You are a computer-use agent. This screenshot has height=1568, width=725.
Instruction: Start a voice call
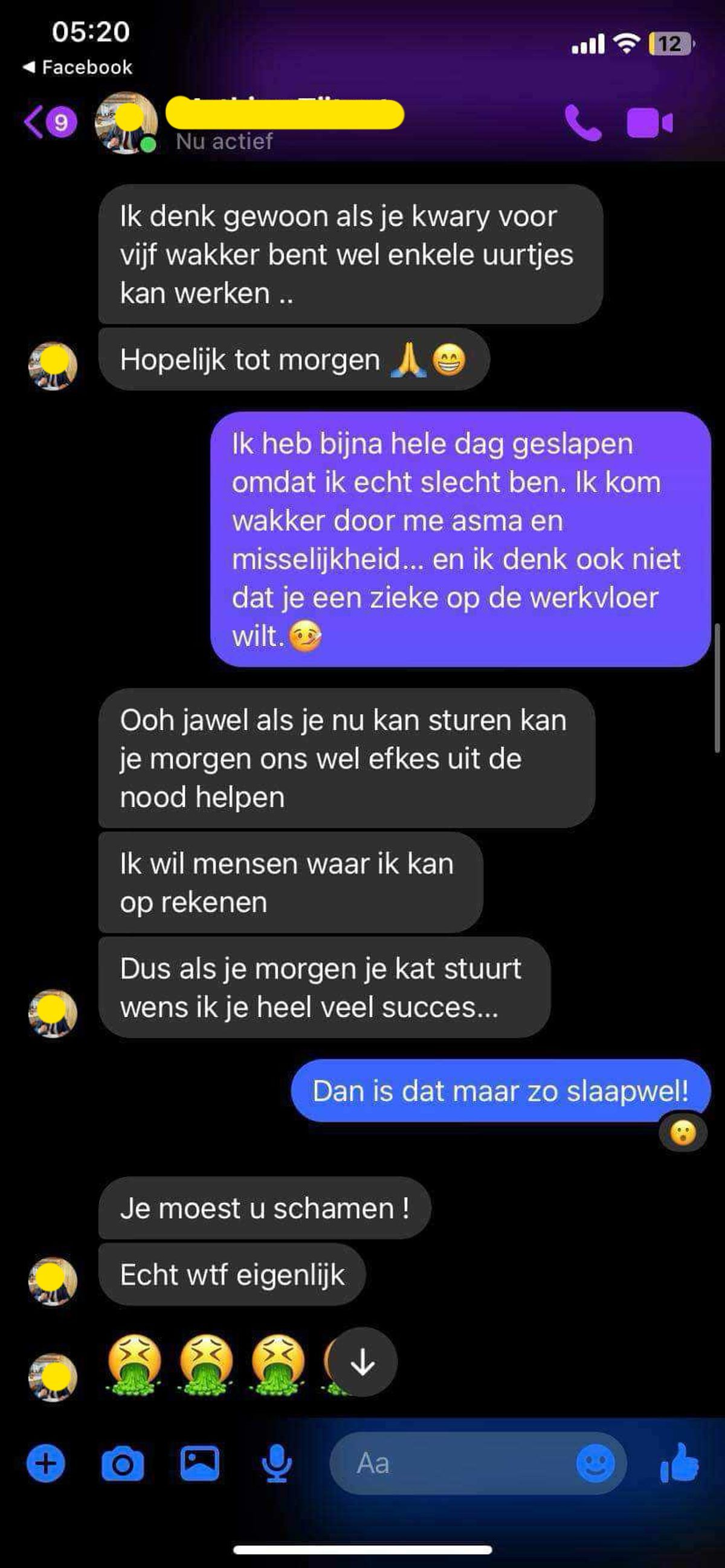[582, 124]
